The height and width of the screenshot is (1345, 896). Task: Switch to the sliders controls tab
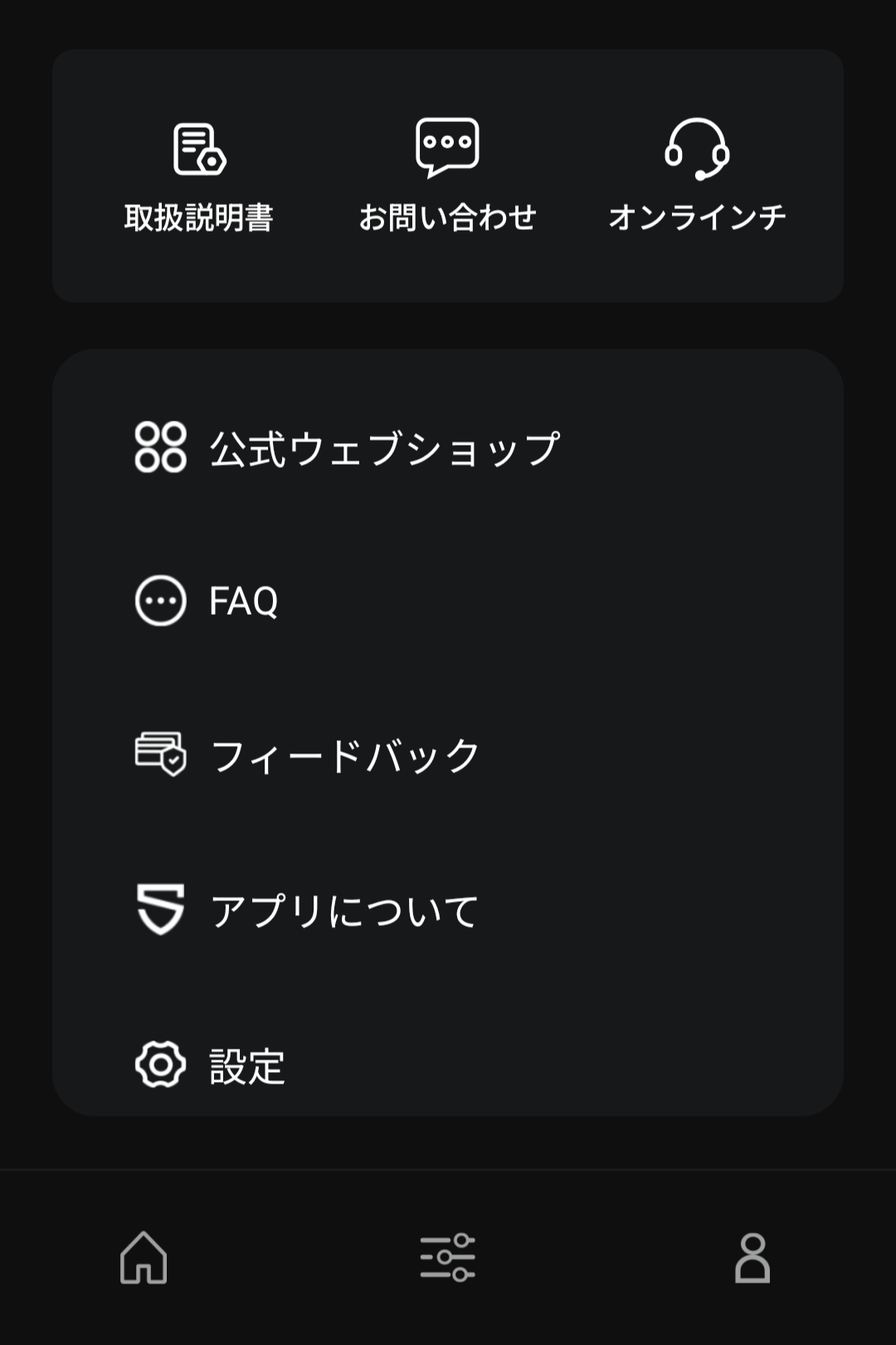click(x=447, y=1257)
